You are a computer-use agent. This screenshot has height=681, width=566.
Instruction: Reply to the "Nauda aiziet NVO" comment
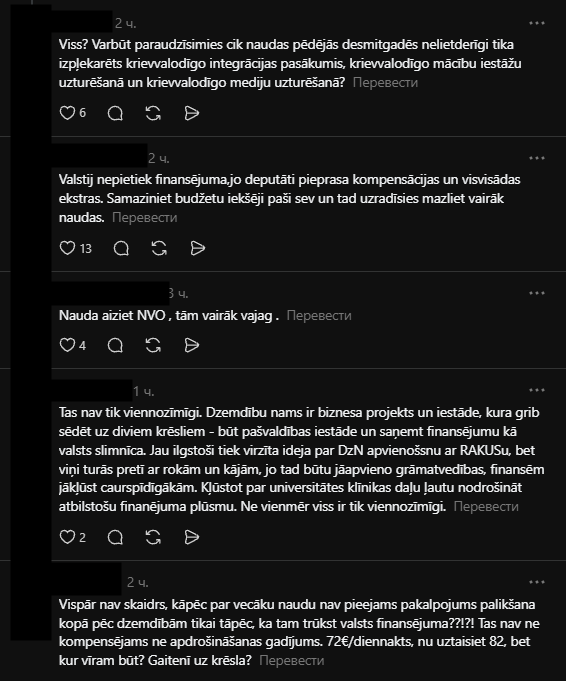point(115,345)
